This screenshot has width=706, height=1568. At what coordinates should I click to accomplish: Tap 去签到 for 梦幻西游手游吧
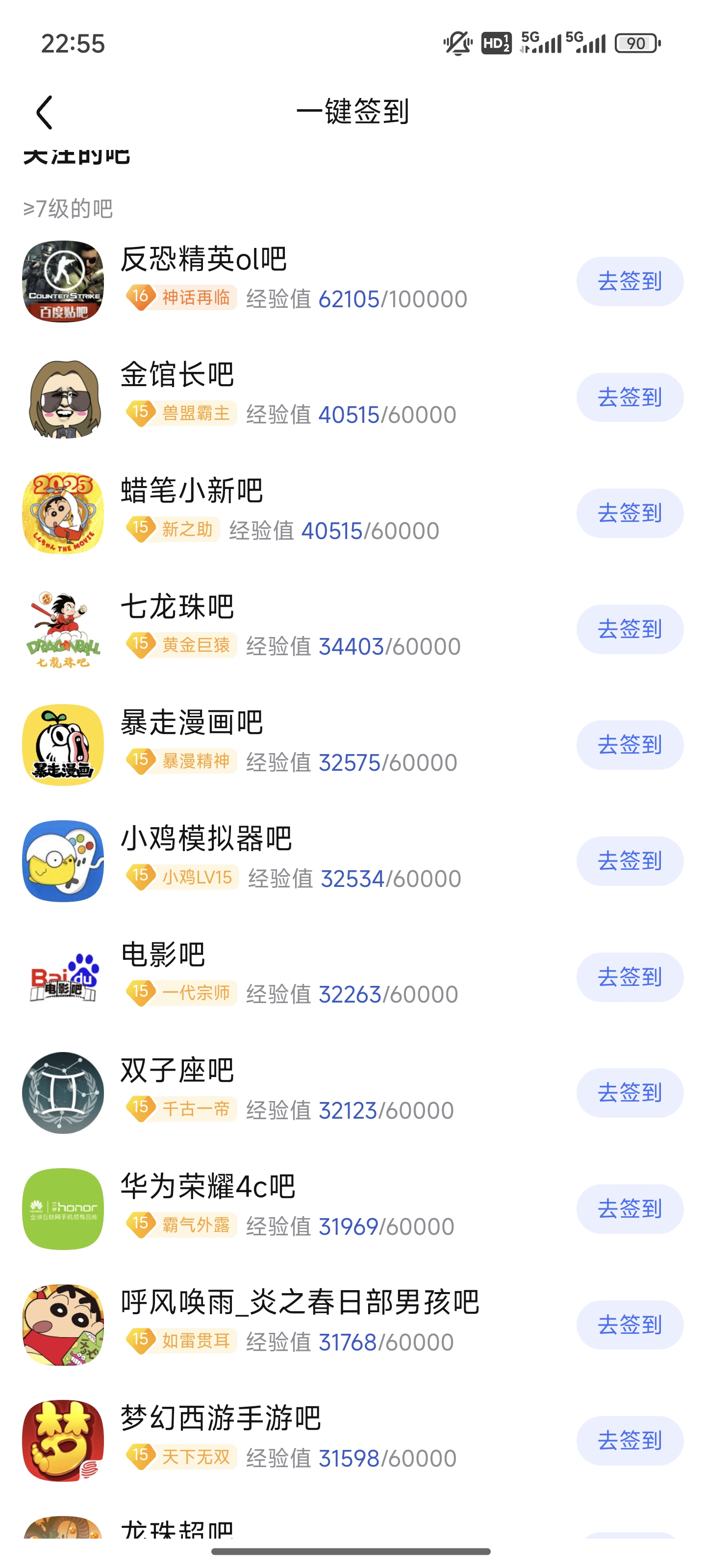629,1441
